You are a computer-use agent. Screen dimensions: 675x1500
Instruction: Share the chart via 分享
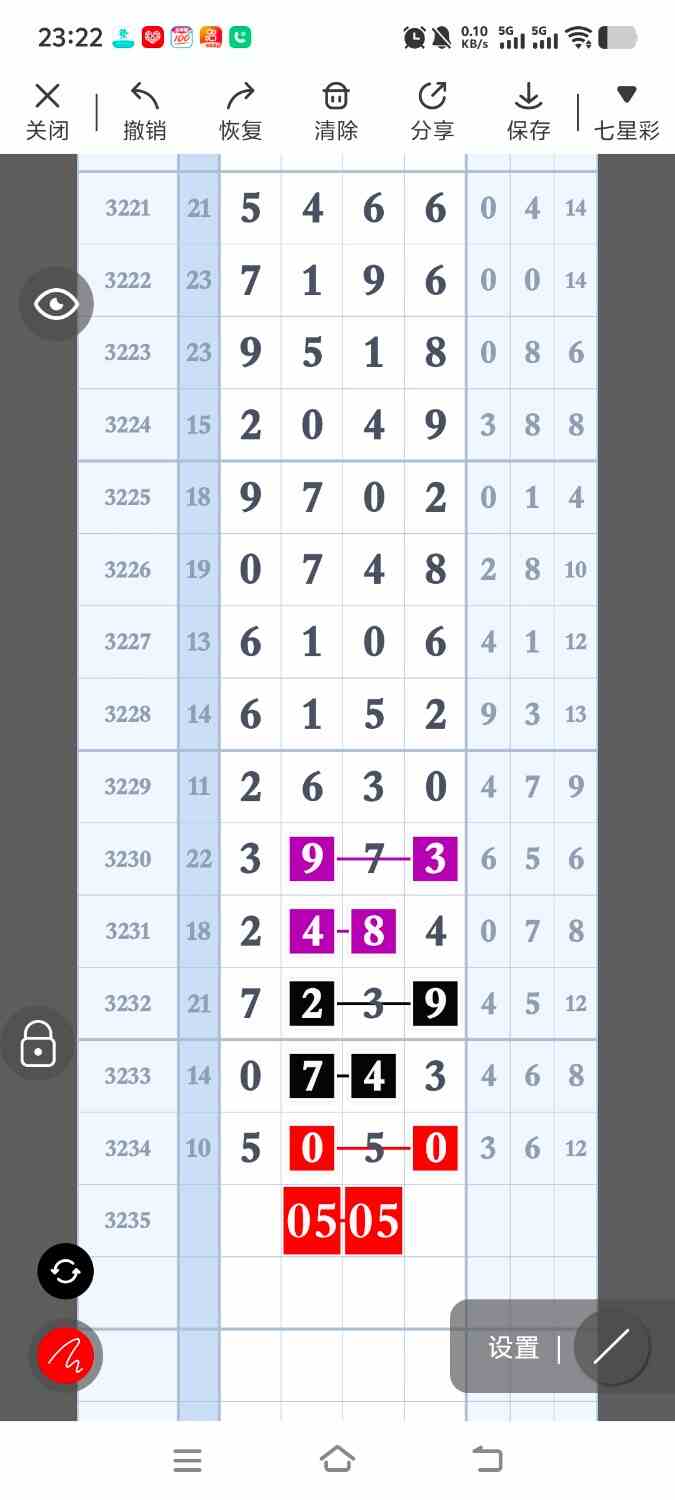click(432, 111)
